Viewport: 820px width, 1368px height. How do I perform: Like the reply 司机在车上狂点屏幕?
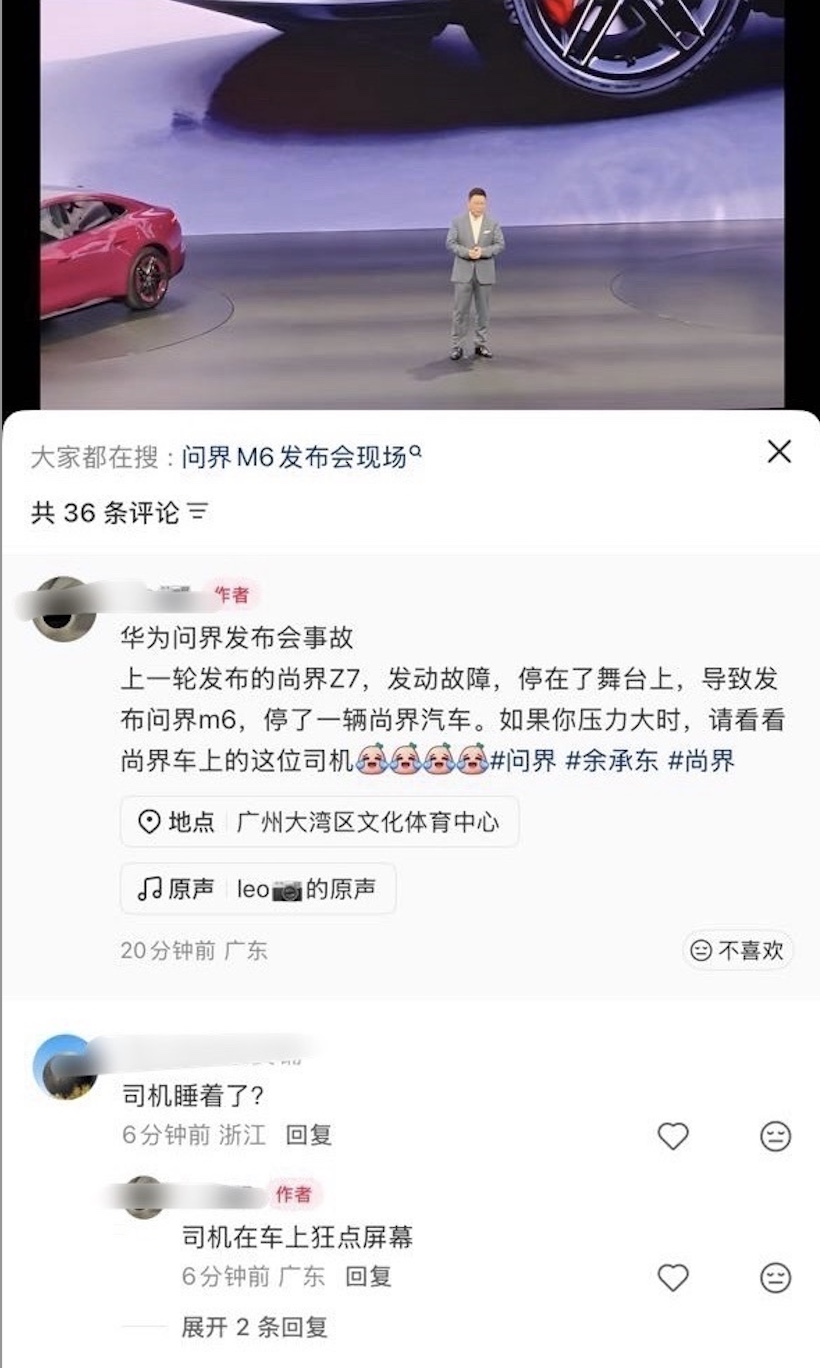(x=673, y=1277)
